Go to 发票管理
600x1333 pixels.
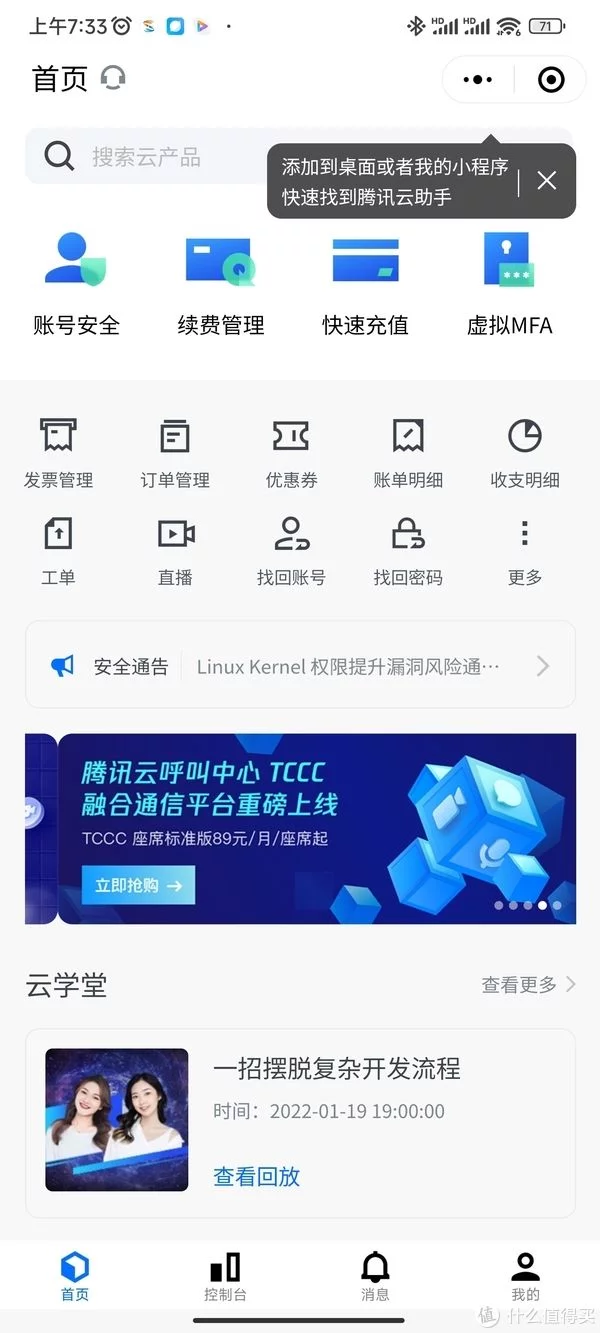pyautogui.click(x=58, y=454)
